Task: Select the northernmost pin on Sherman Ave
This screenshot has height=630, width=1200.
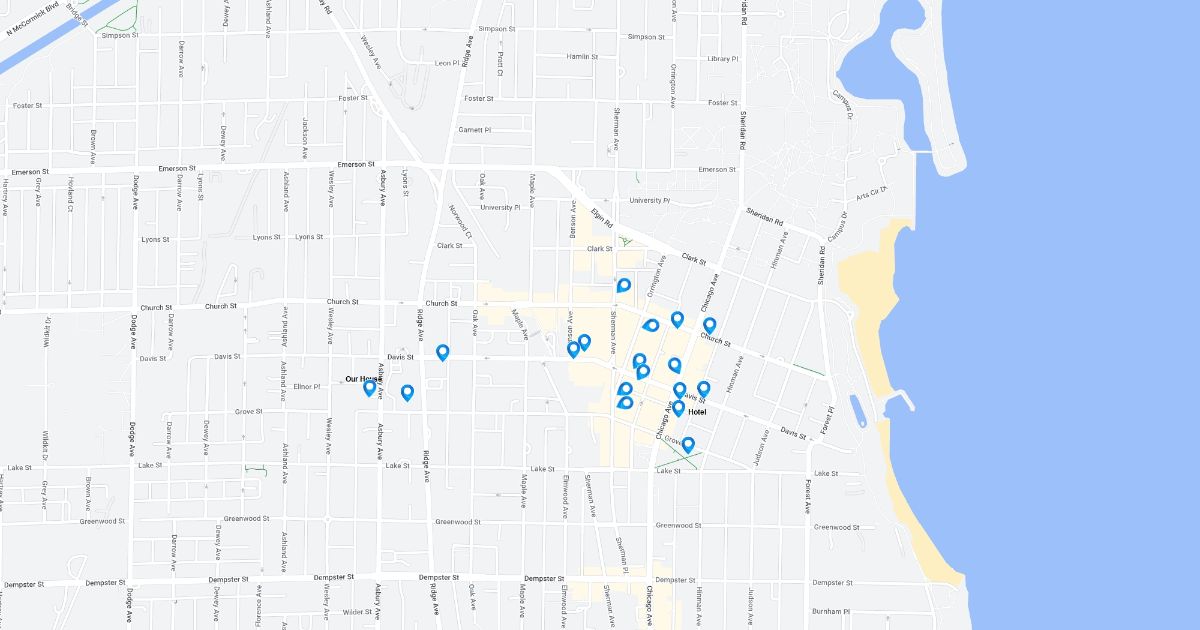Action: pos(623,286)
